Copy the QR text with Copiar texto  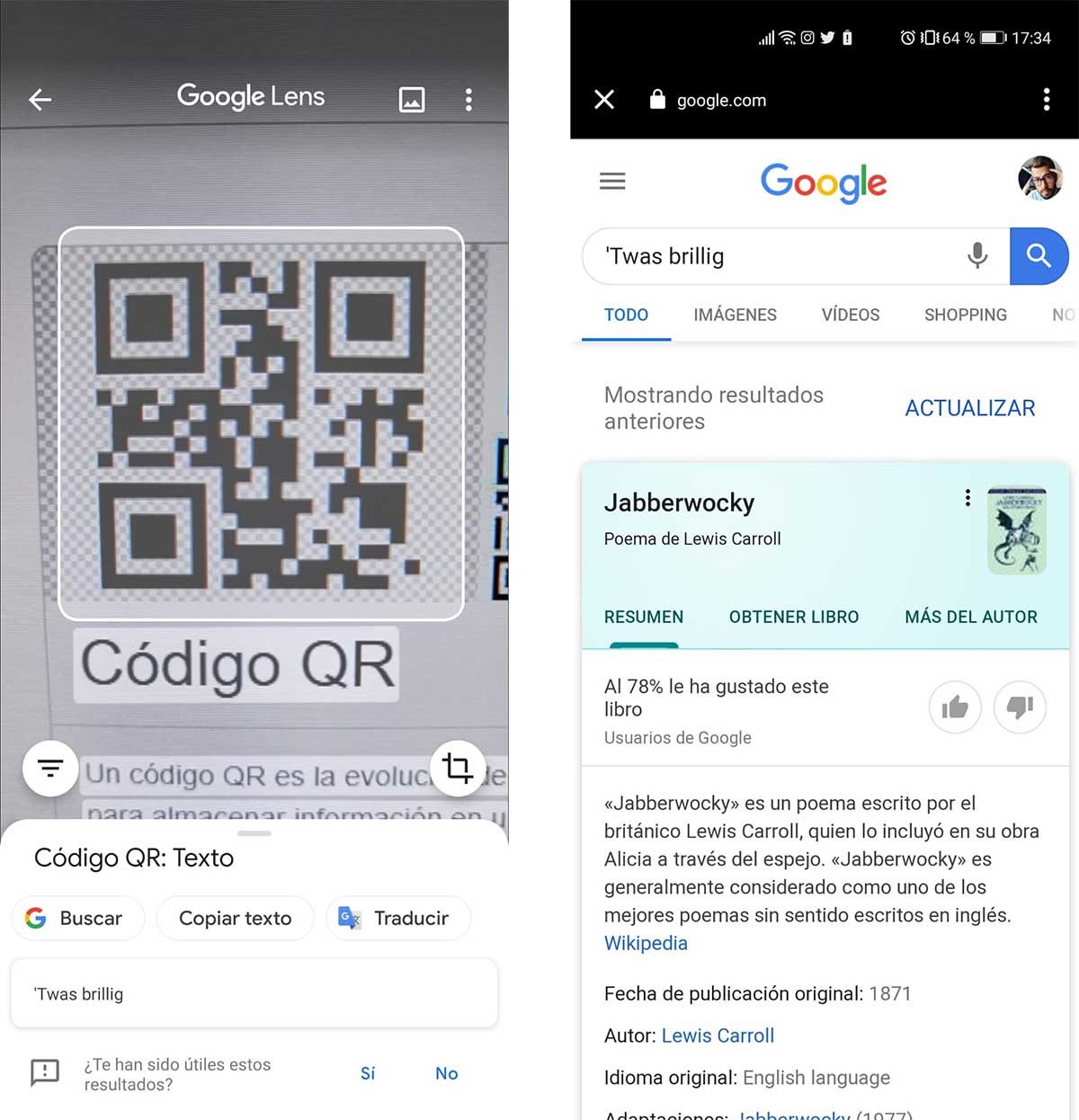click(235, 918)
